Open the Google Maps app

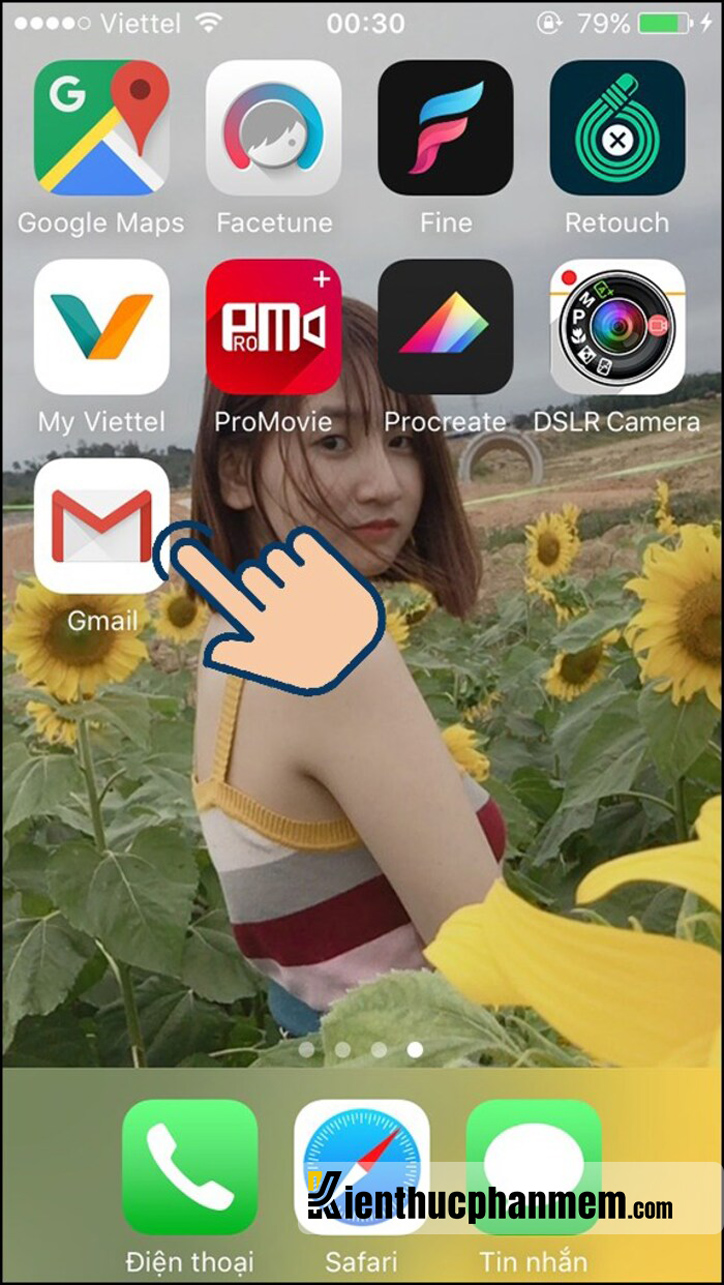[x=101, y=127]
